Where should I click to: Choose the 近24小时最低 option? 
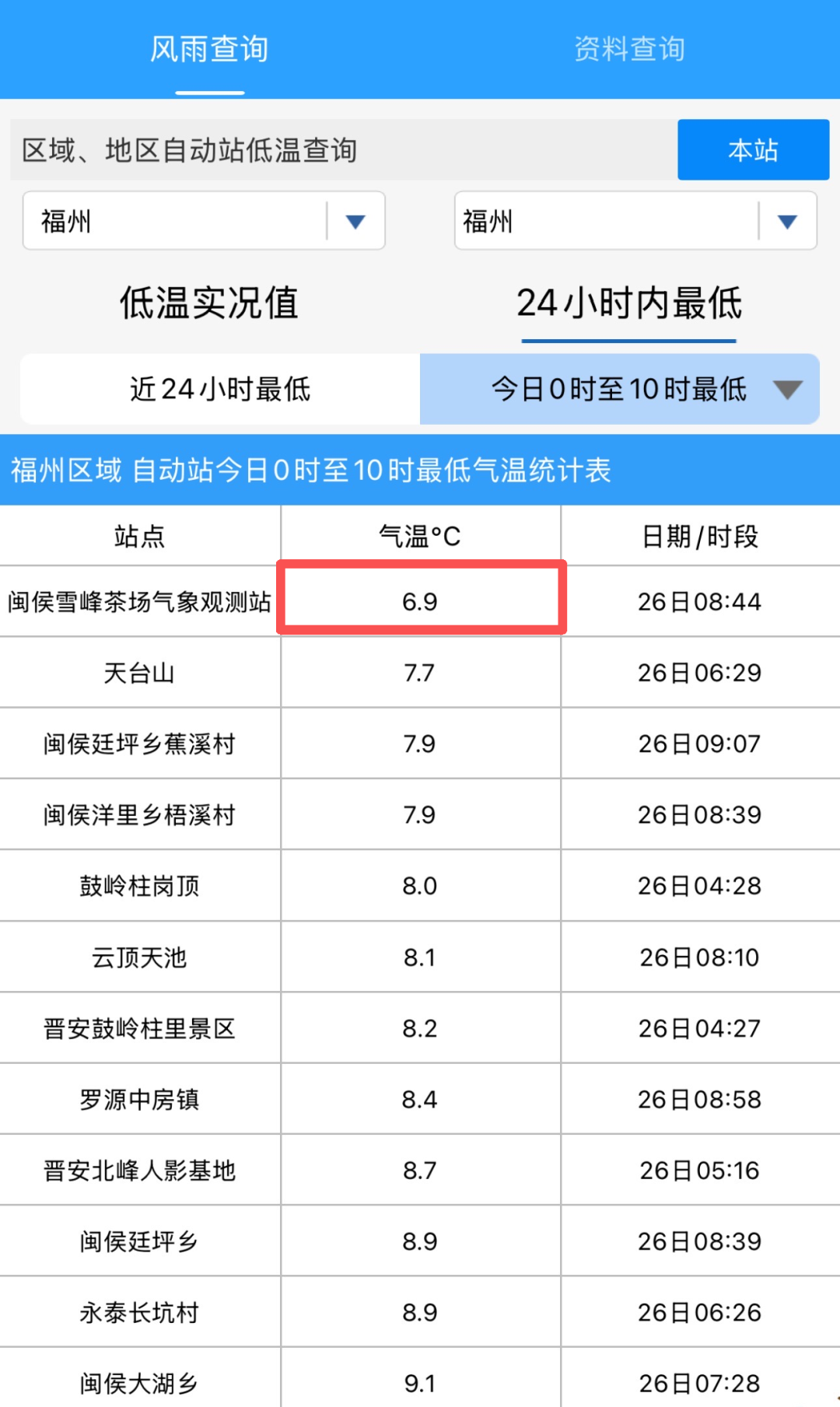tap(220, 389)
